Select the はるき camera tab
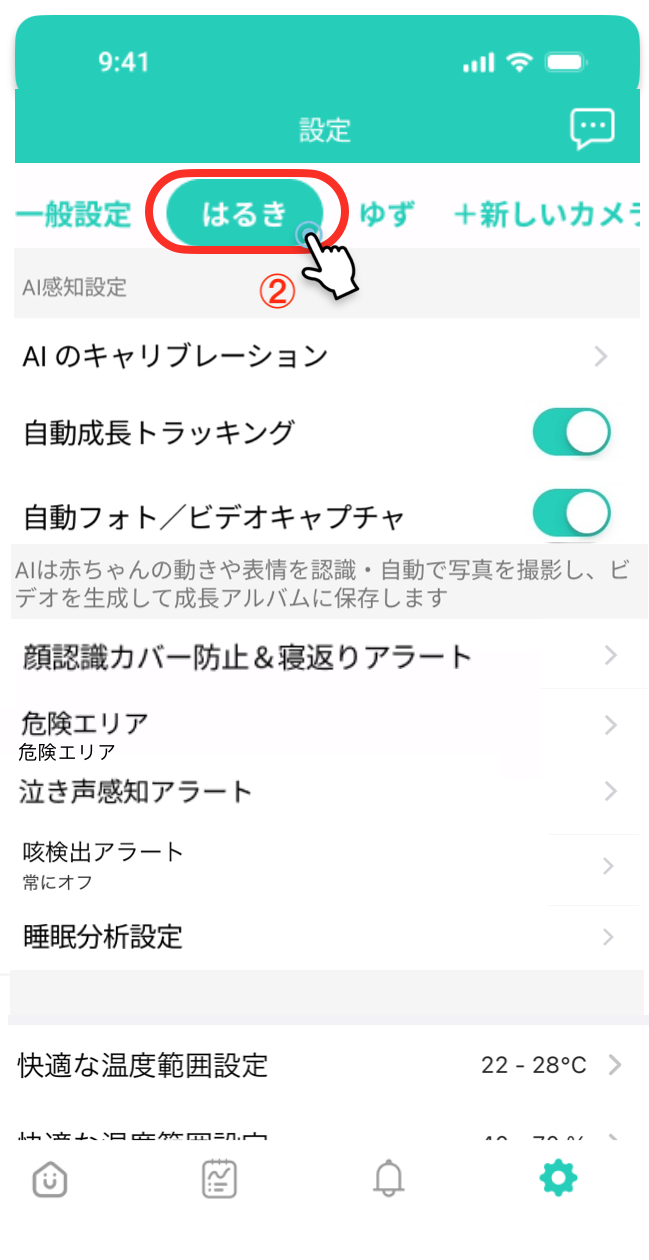 pos(245,214)
